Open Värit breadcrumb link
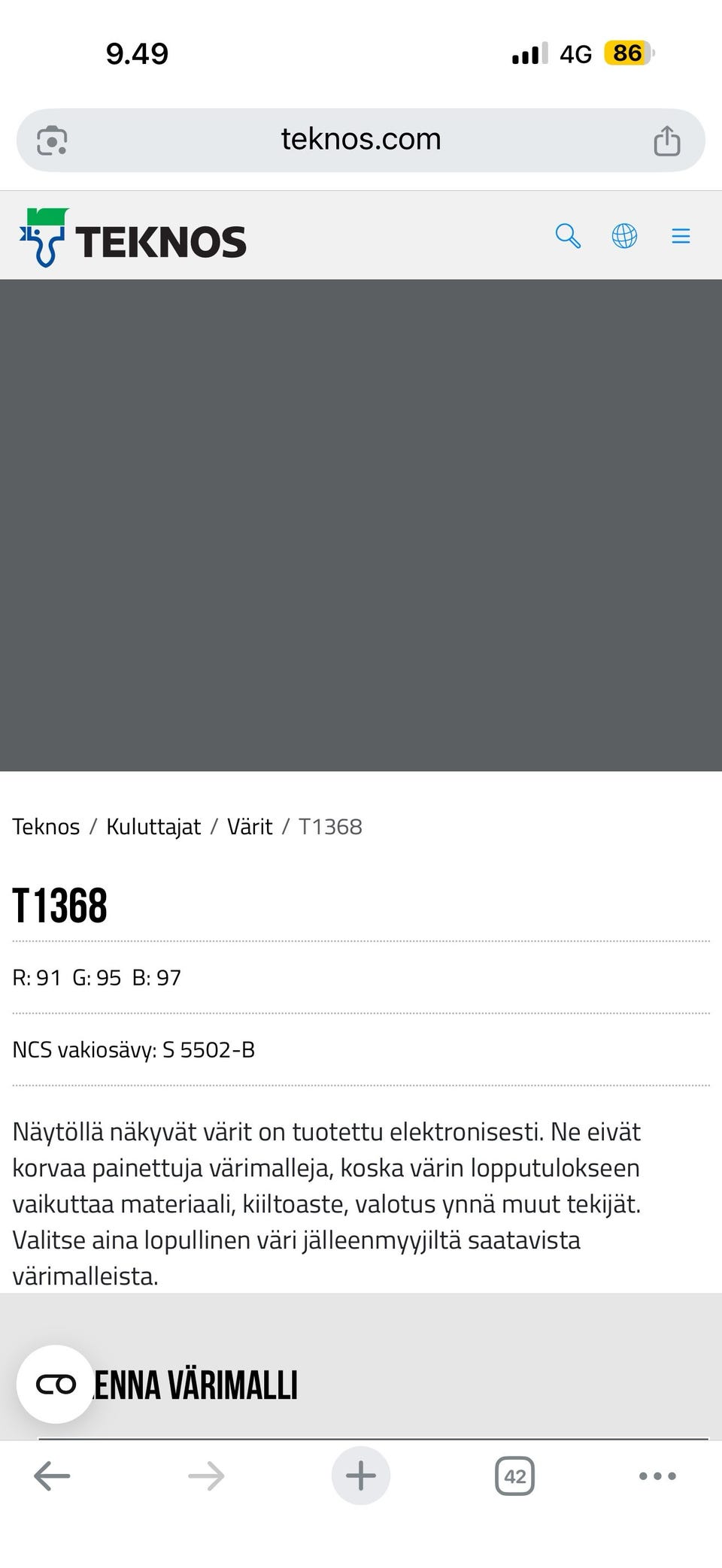Screen dimensions: 722x1568 (x=250, y=827)
